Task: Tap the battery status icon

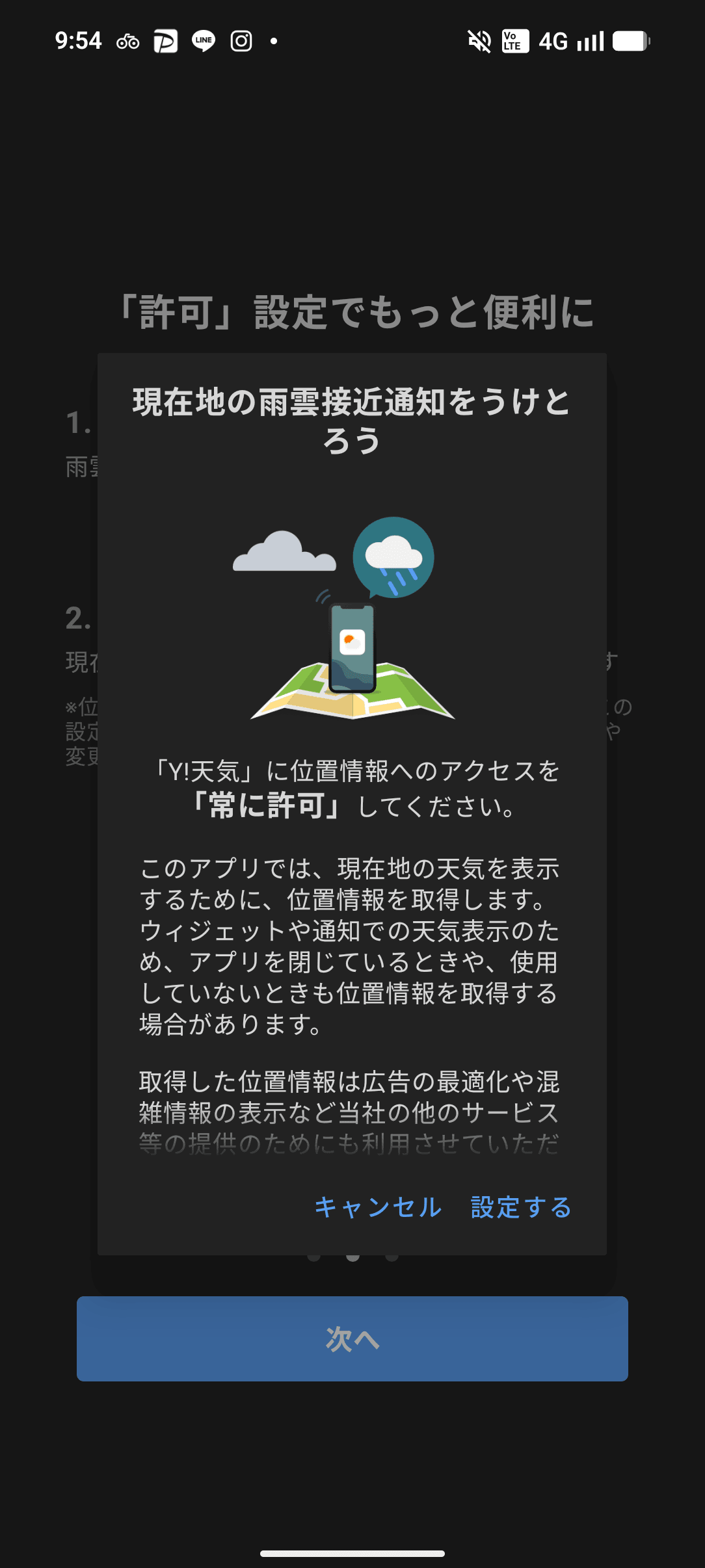Action: [x=630, y=41]
